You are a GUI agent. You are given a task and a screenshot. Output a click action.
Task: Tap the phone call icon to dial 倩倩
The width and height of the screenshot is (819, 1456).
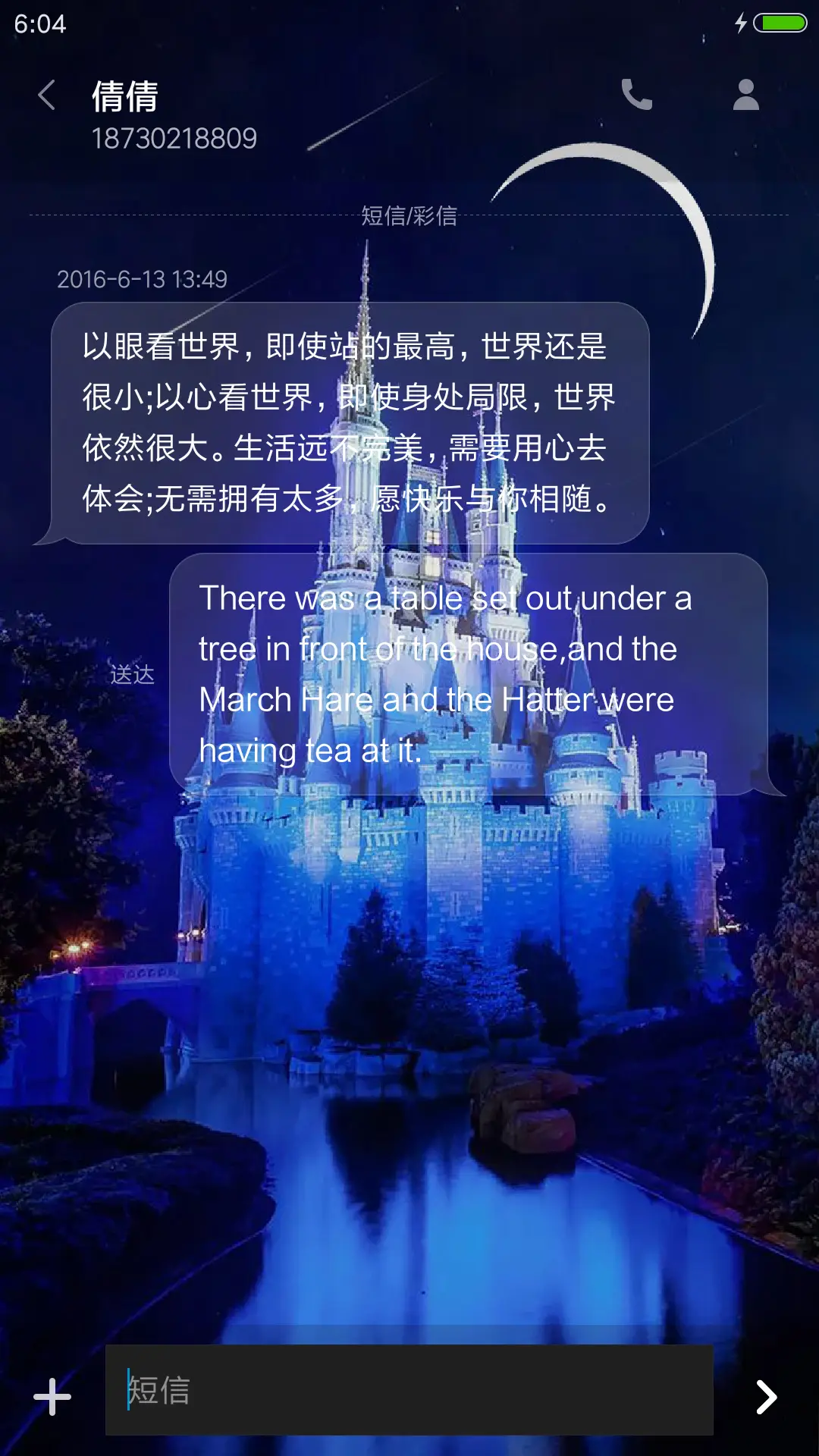(x=637, y=96)
